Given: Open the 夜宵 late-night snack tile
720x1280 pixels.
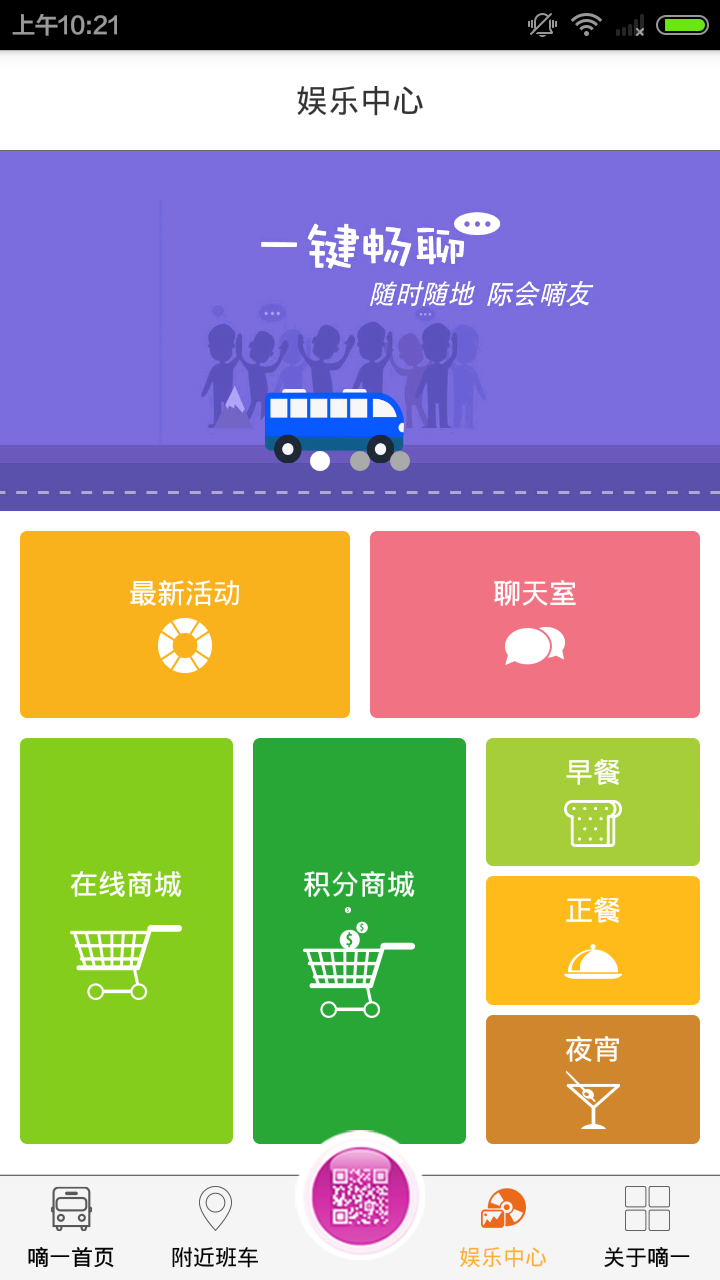Looking at the screenshot, I should tap(593, 1079).
